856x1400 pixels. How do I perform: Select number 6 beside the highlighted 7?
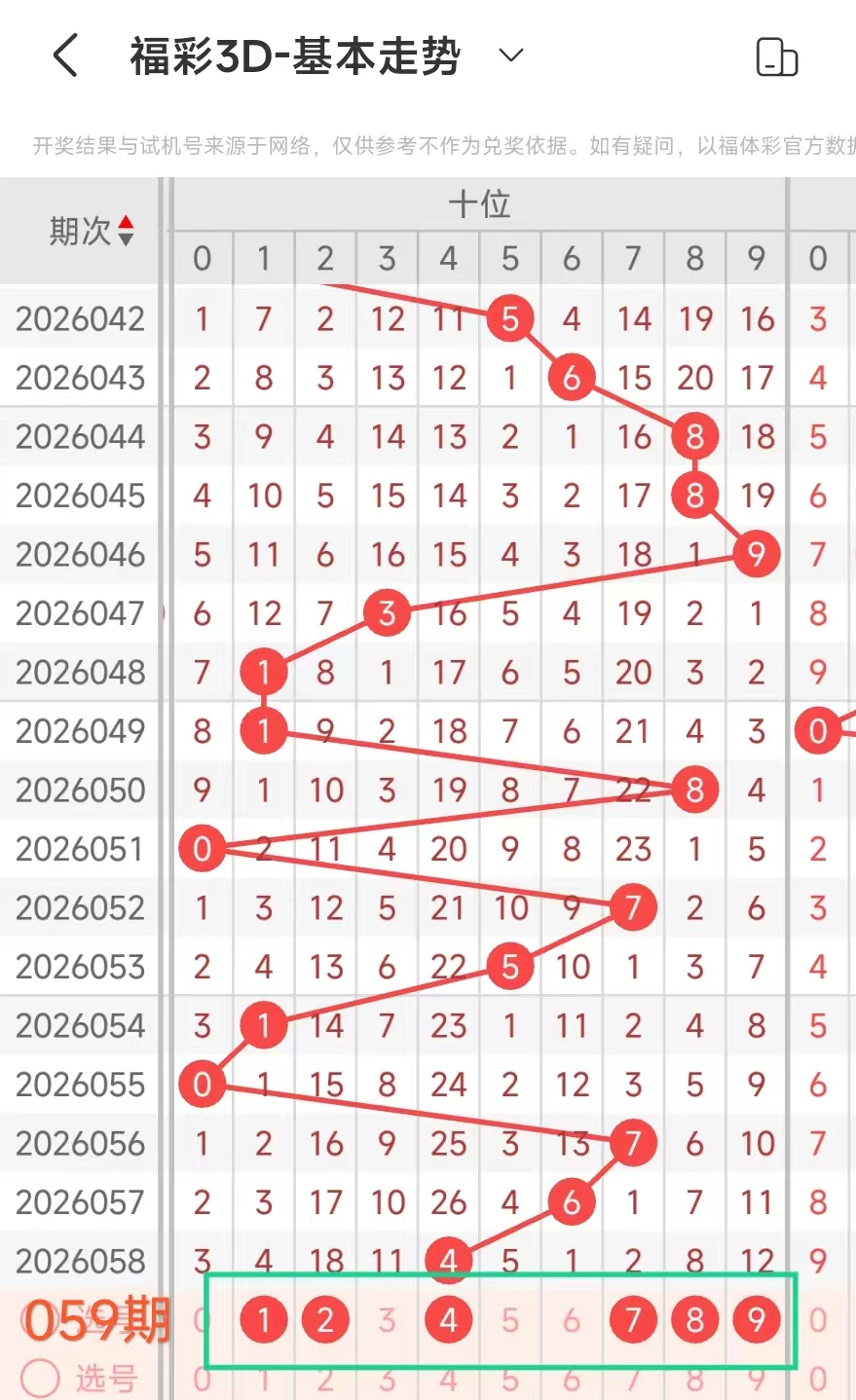tap(572, 1320)
